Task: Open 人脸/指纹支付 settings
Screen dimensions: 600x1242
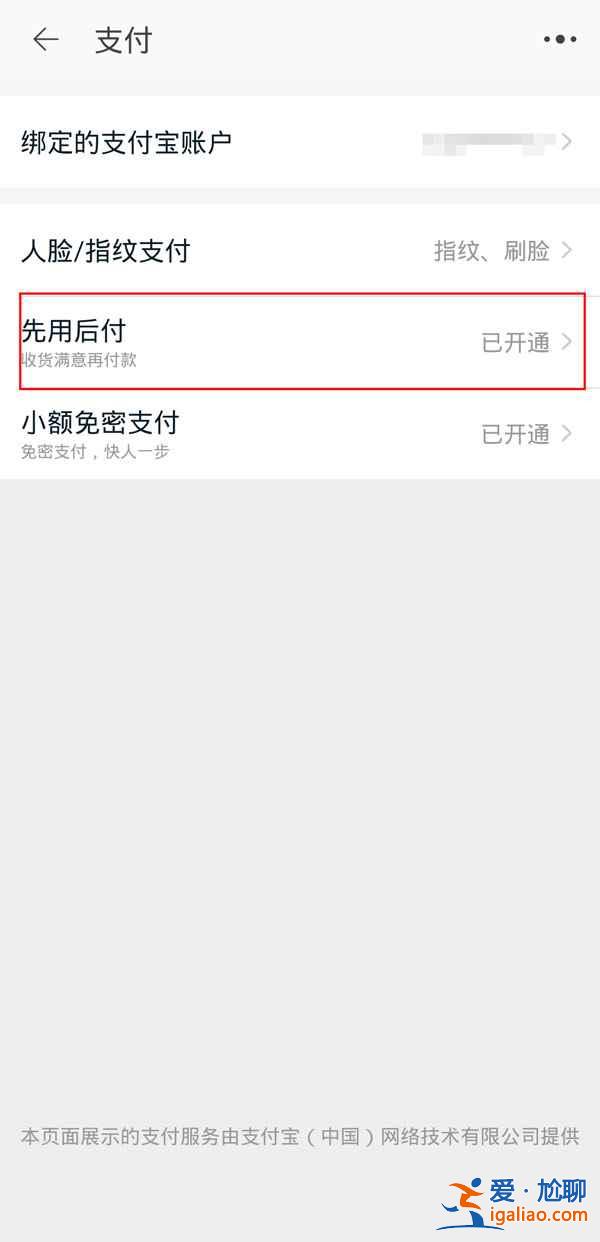Action: (300, 250)
